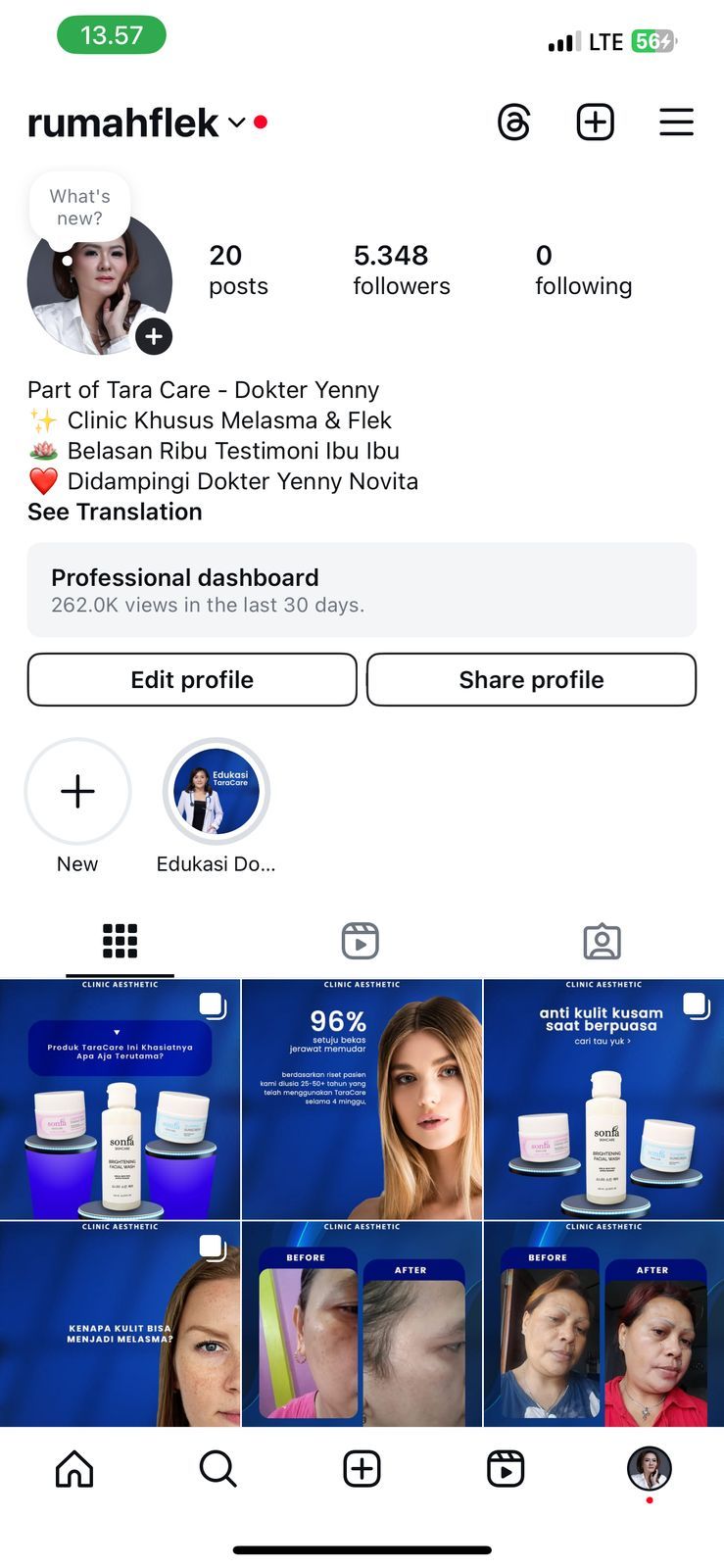This screenshot has height=1568, width=724.
Task: Tap the What's new? note bubble
Action: (x=79, y=207)
